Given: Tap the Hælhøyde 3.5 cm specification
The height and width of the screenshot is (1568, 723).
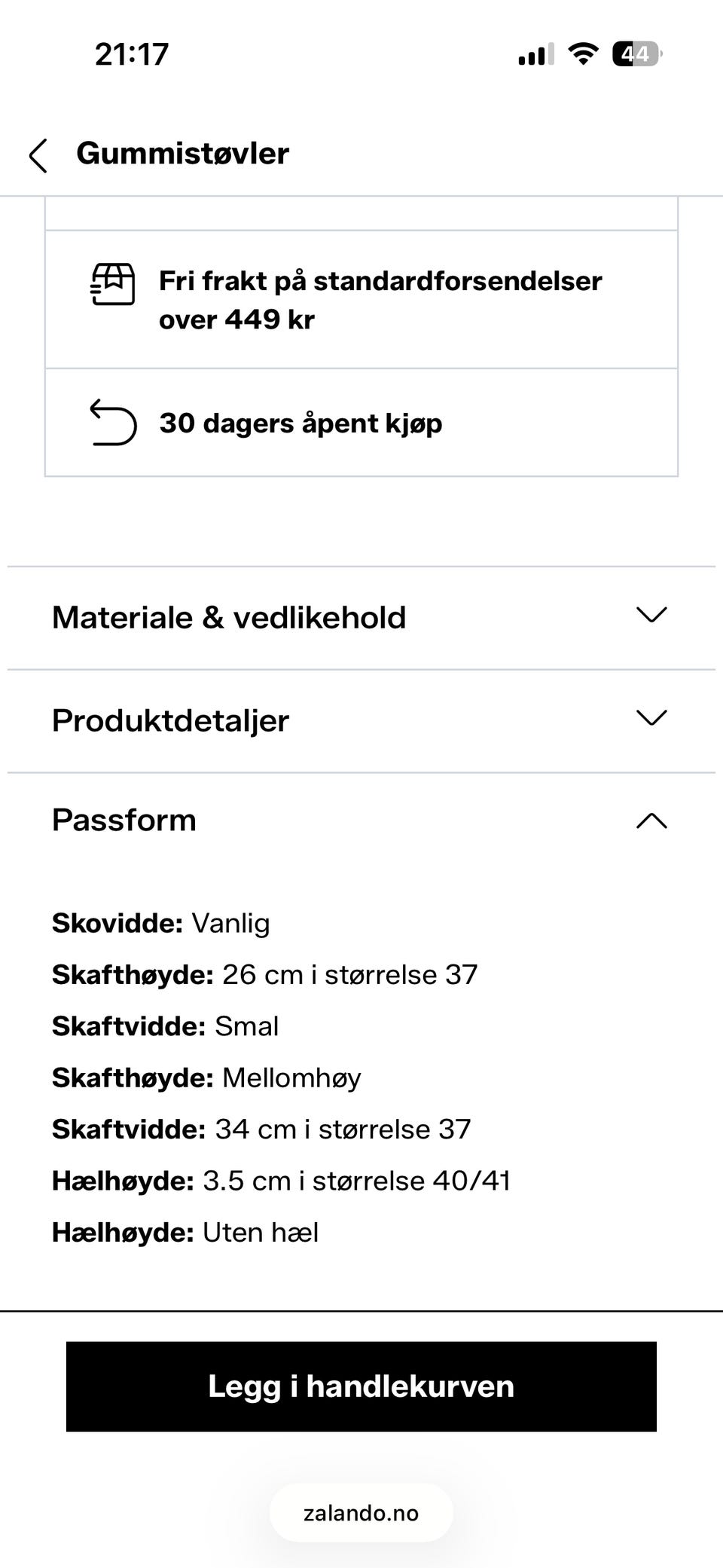Looking at the screenshot, I should tap(281, 1180).
